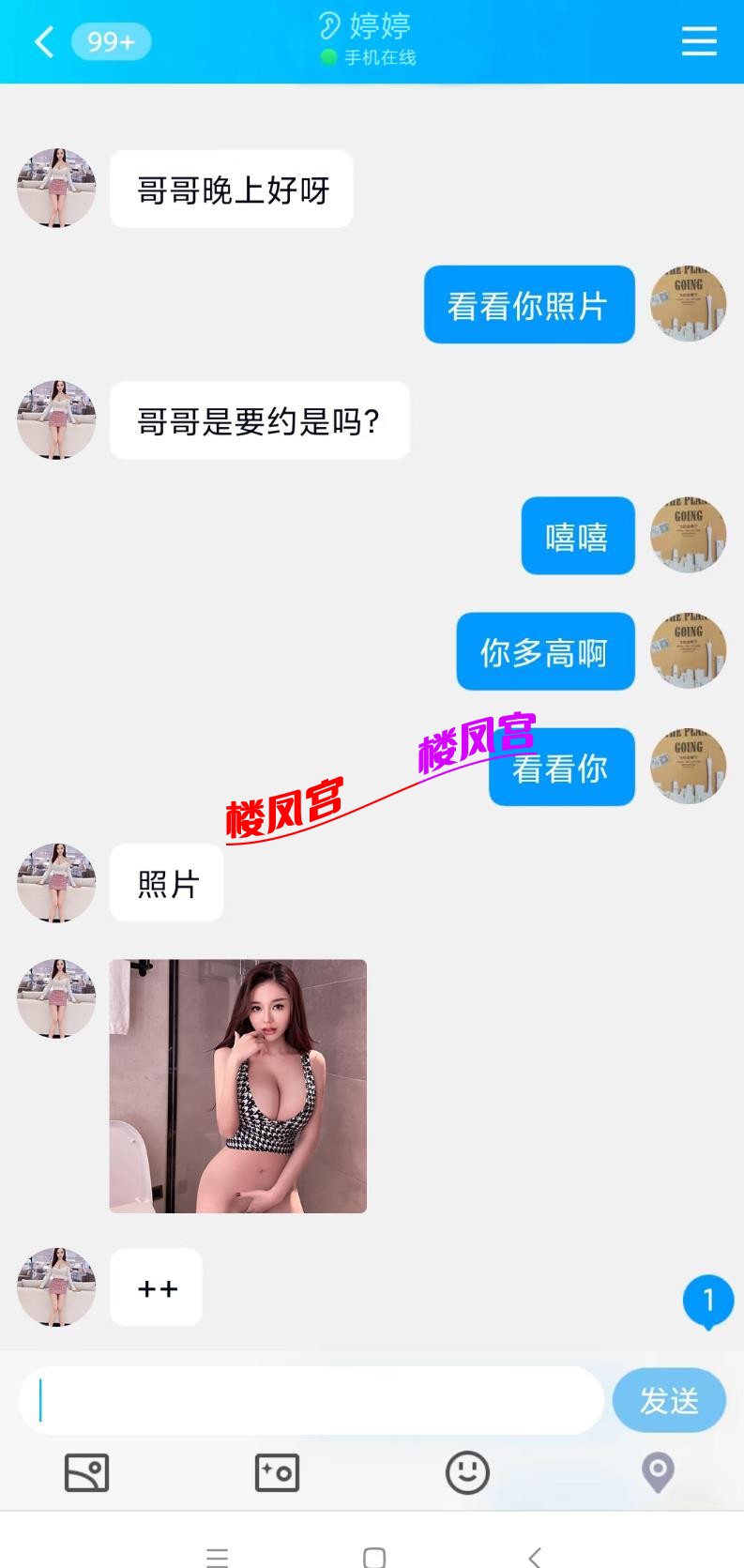Tap the 看看你照片 sent message bubble
The width and height of the screenshot is (744, 1568).
click(x=528, y=304)
